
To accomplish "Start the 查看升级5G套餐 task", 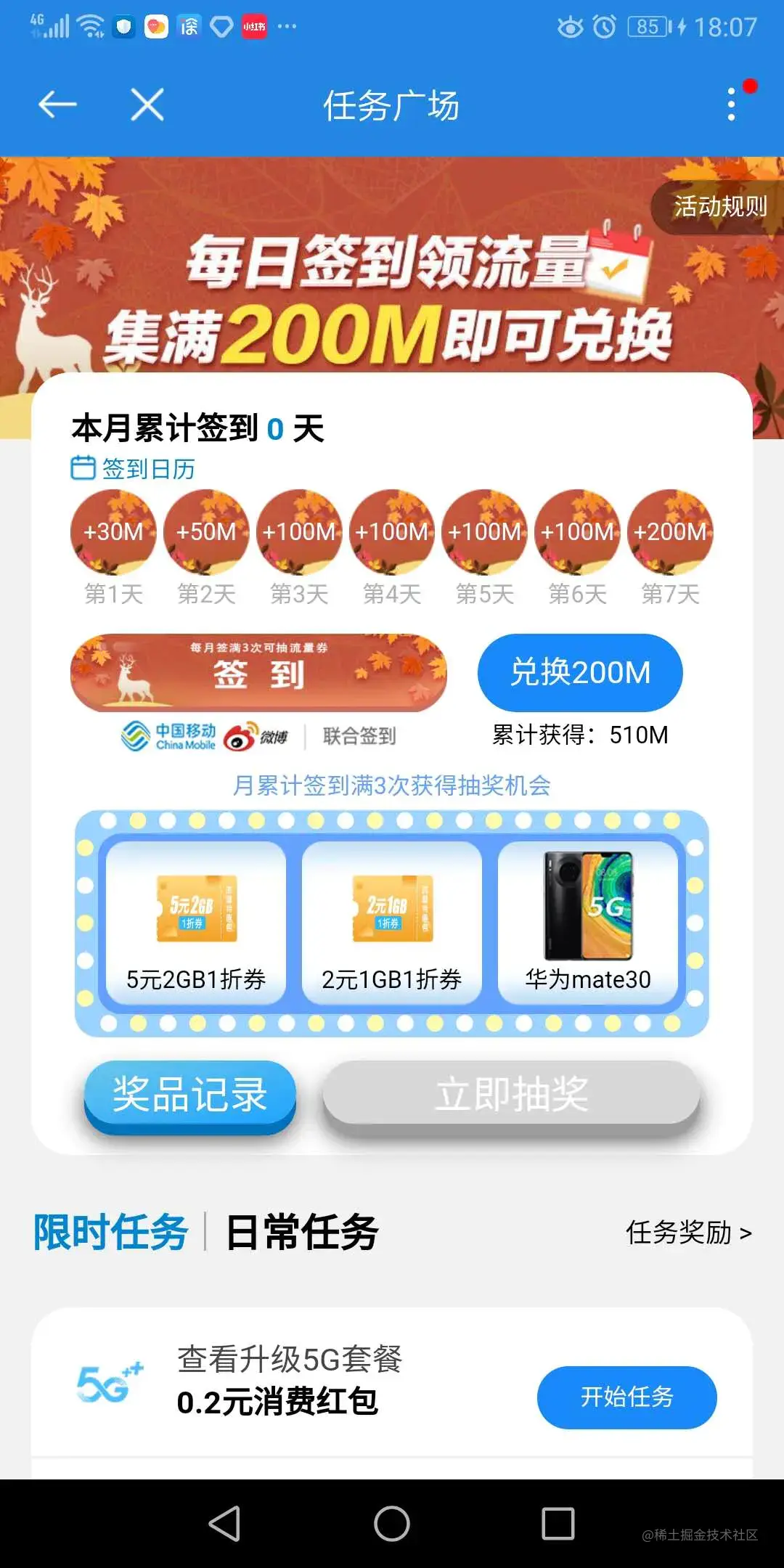I will [x=626, y=1397].
